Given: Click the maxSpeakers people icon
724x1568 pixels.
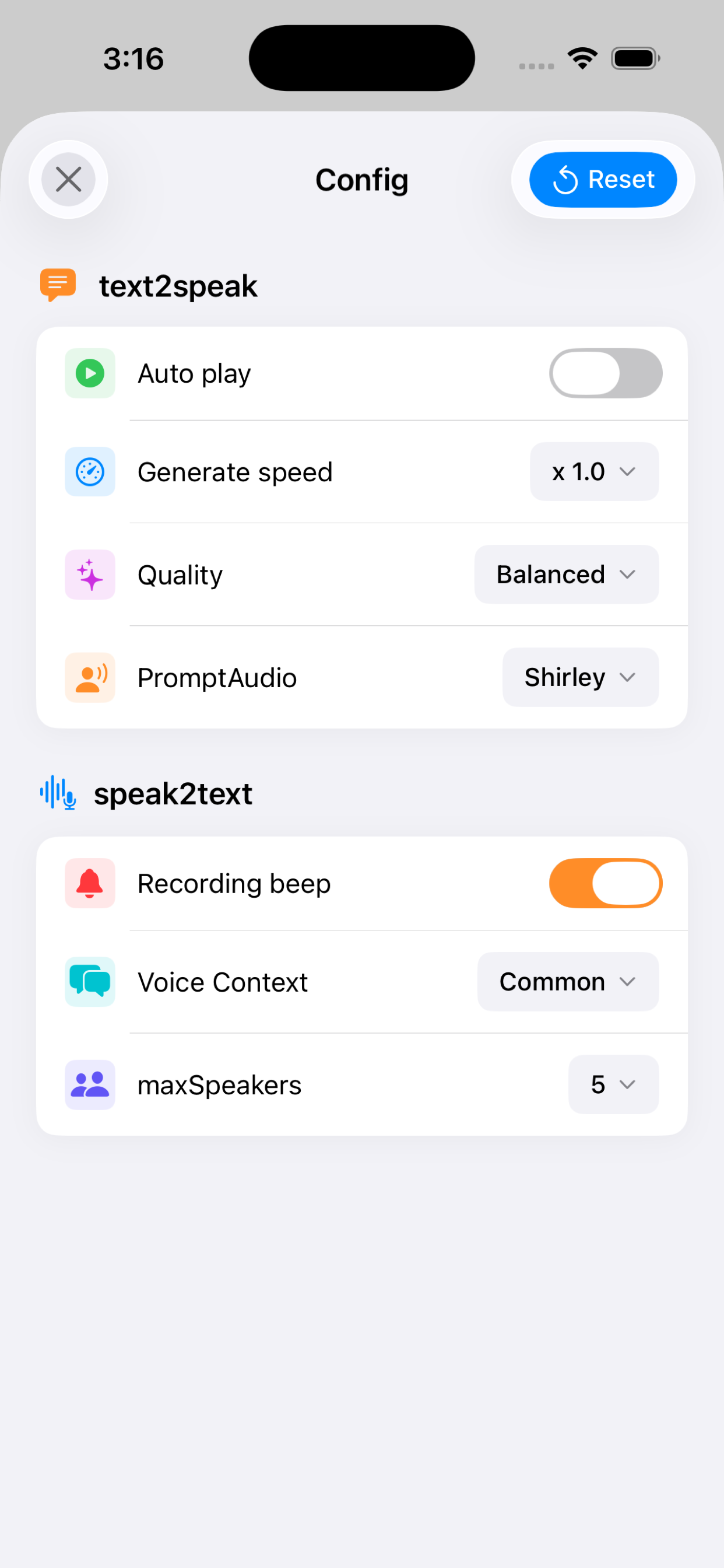Looking at the screenshot, I should click(89, 1084).
